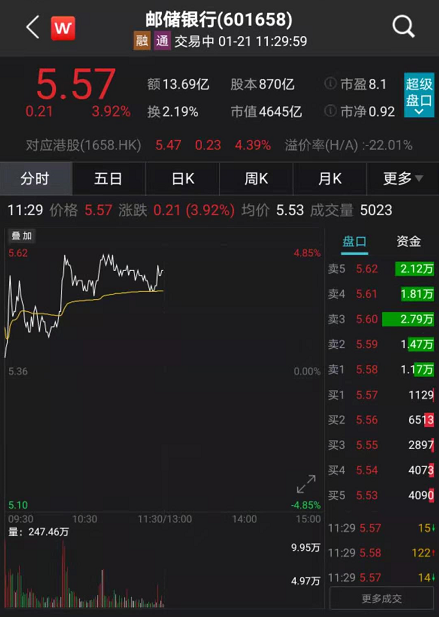
Task: Open the corresponding HK stock 1658.HK row
Action: 219,145
